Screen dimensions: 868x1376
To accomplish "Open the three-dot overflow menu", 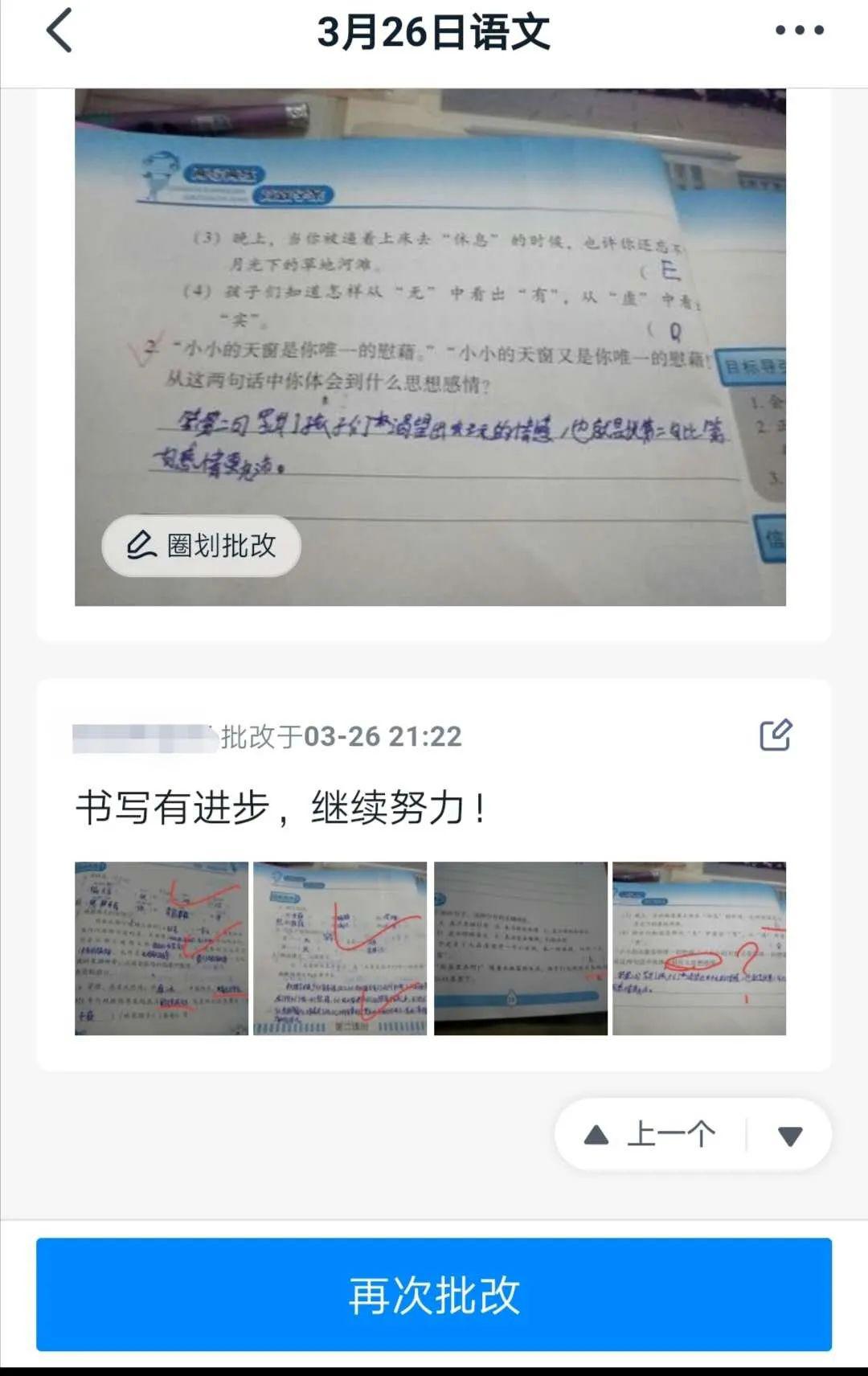I will pyautogui.click(x=799, y=31).
